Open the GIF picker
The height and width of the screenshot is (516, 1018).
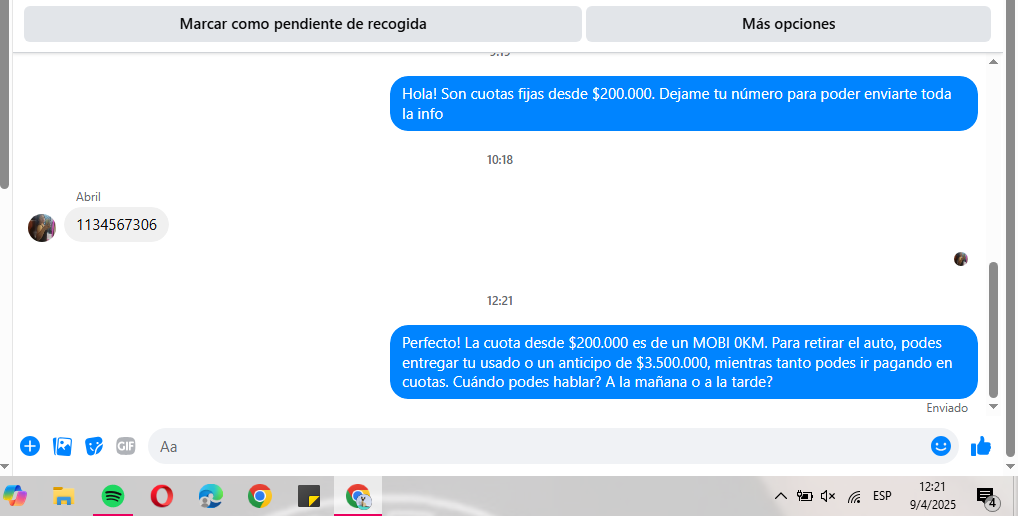[x=125, y=446]
